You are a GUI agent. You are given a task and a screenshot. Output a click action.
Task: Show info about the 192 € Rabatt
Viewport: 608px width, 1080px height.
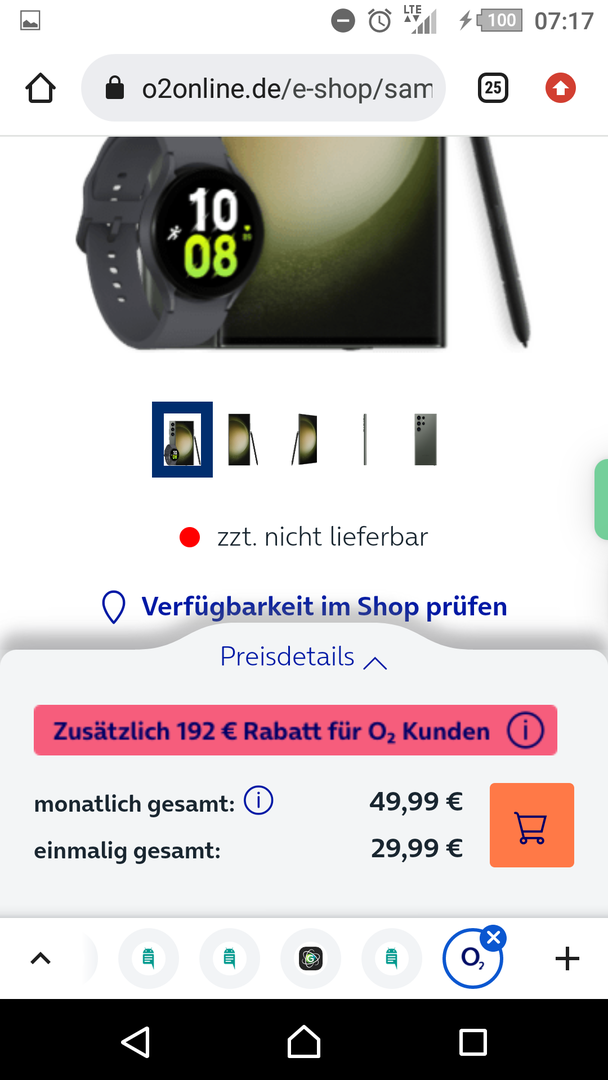click(x=525, y=731)
